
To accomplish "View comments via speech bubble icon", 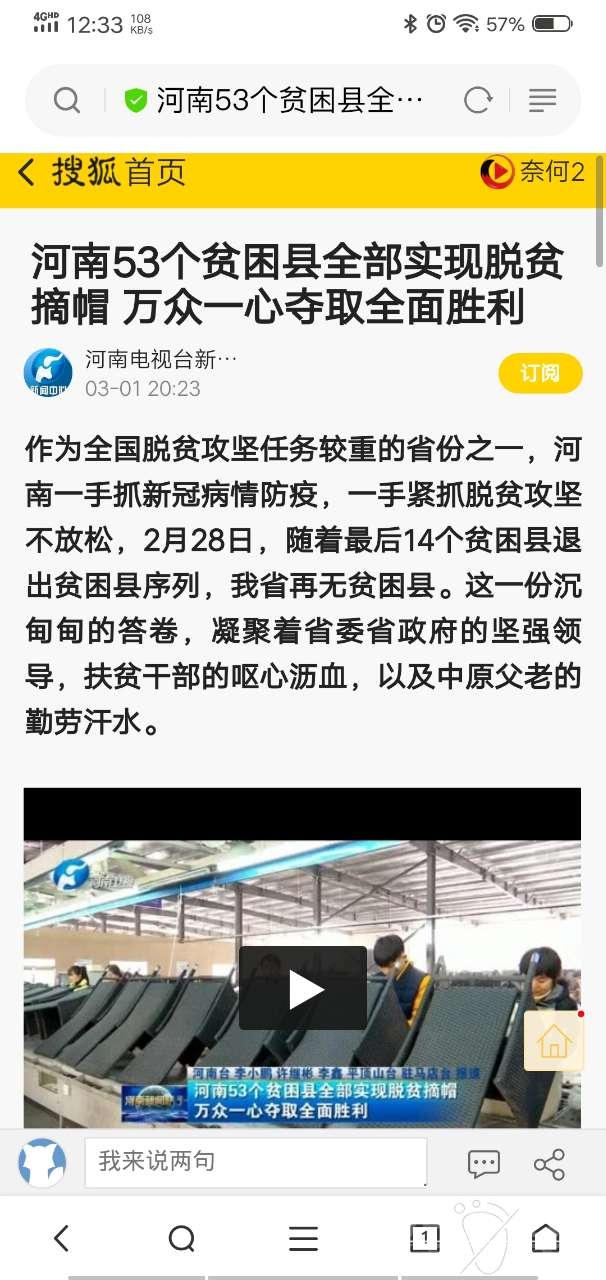I will (484, 1163).
